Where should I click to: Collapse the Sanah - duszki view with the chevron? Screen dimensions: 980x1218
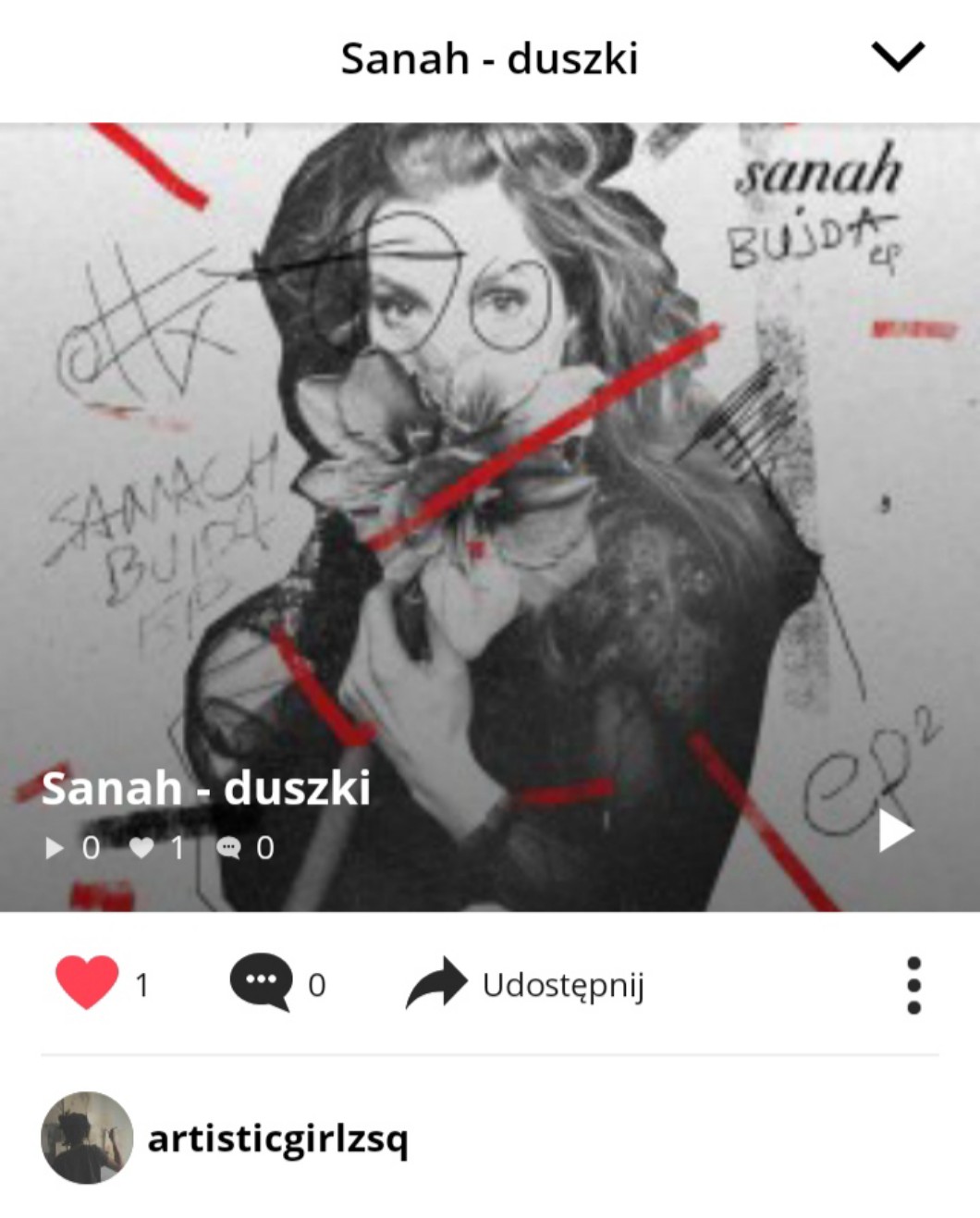[x=898, y=57]
